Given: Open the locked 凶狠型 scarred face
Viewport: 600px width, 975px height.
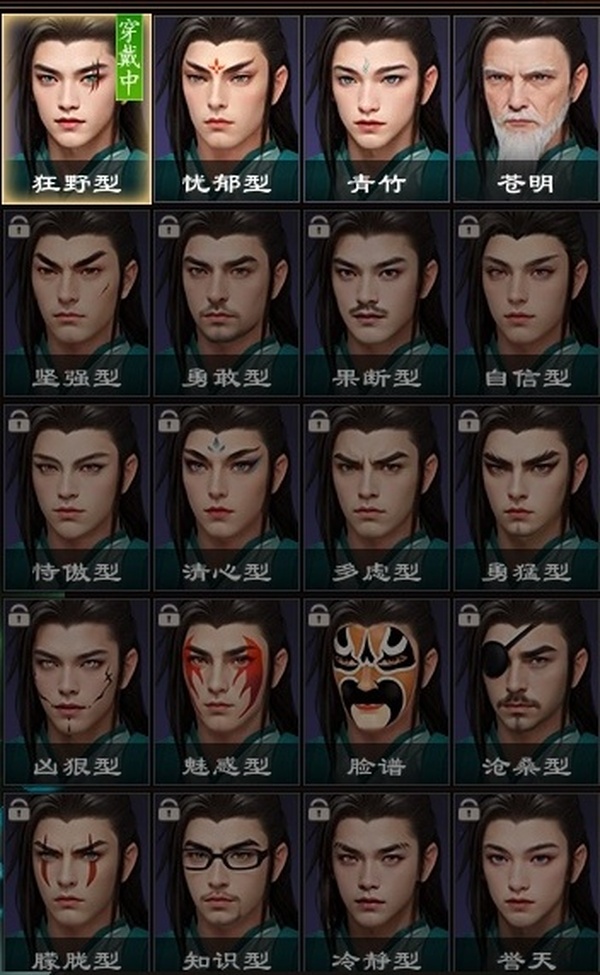Looking at the screenshot, I should pos(76,690).
